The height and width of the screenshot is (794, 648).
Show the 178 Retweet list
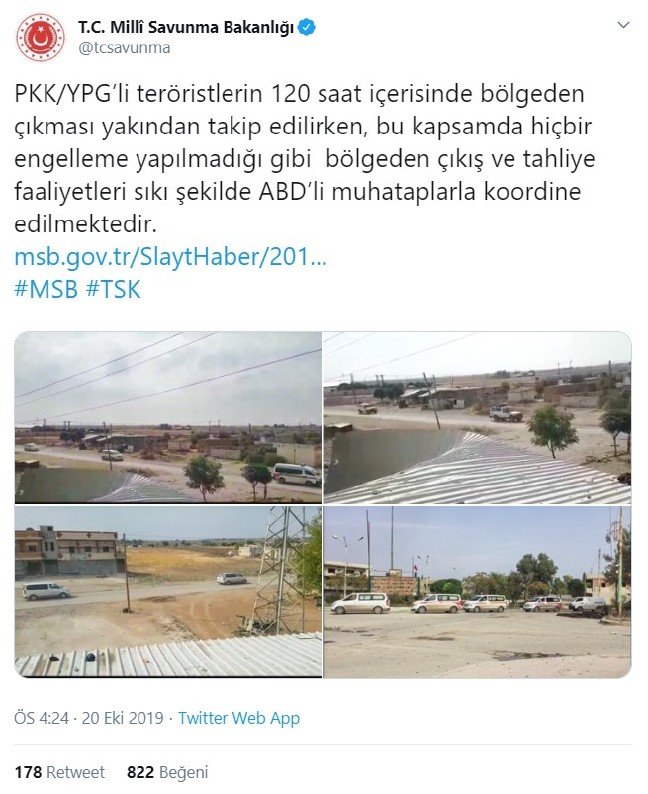60,772
